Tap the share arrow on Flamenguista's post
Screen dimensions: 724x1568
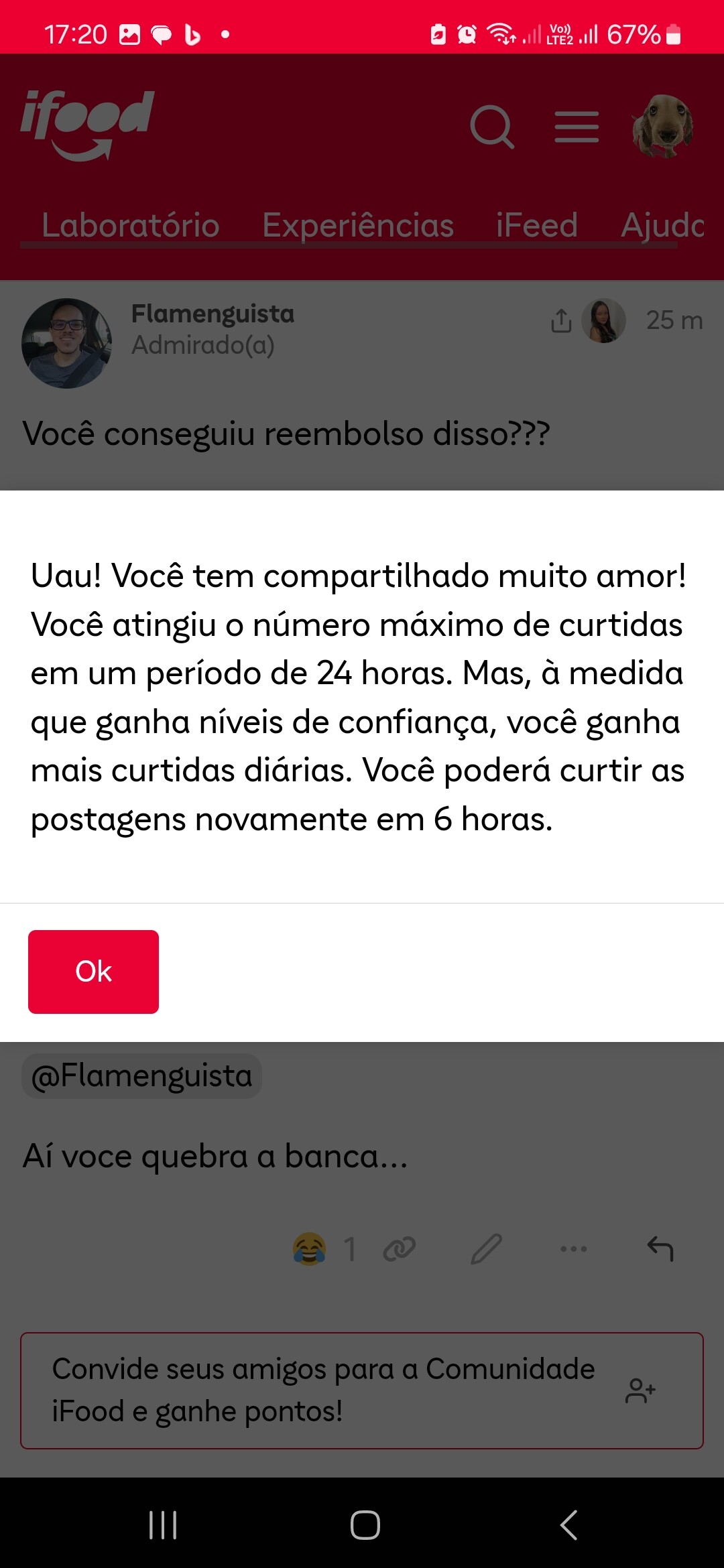(561, 321)
